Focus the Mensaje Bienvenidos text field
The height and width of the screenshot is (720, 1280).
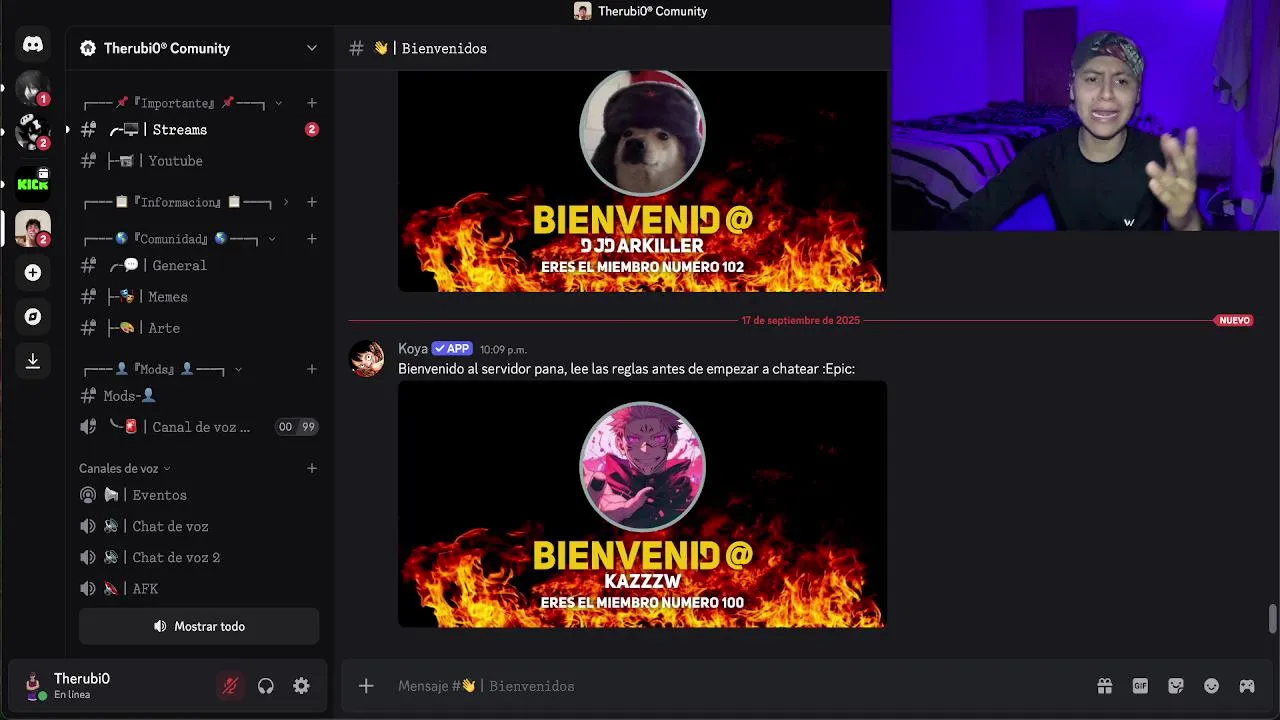pyautogui.click(x=700, y=686)
